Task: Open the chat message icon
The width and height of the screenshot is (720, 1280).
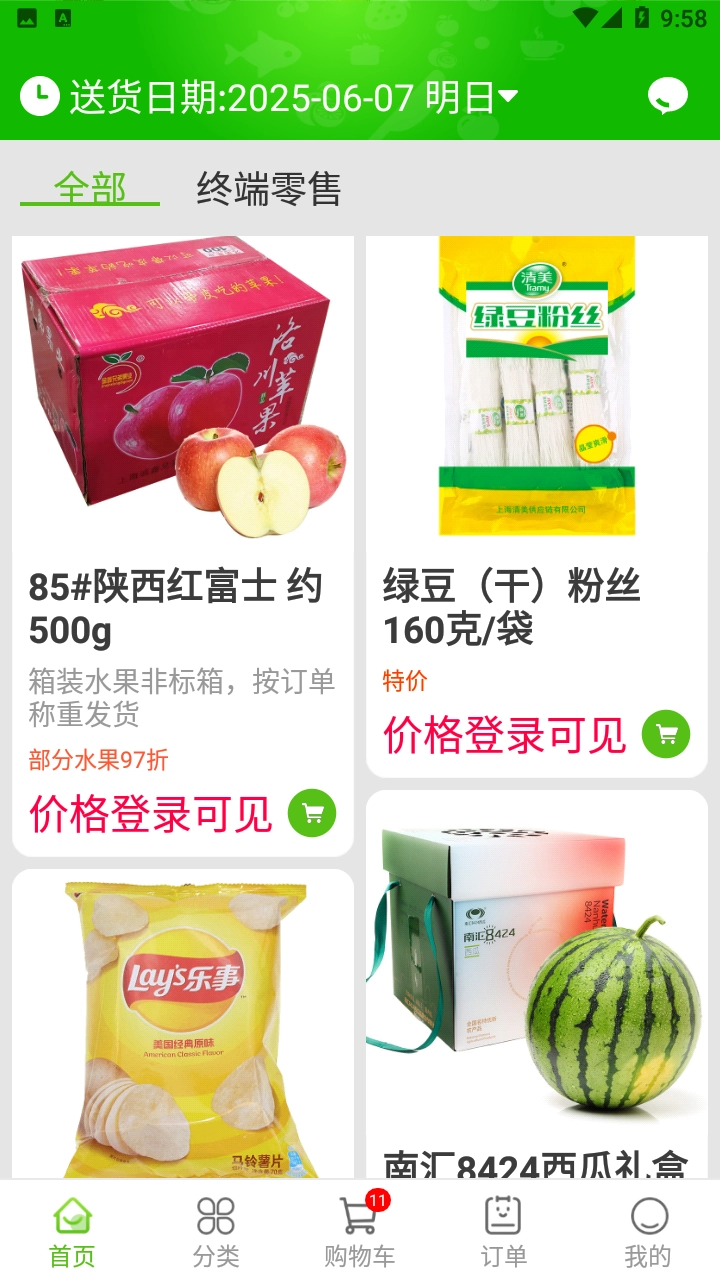Action: [x=667, y=97]
